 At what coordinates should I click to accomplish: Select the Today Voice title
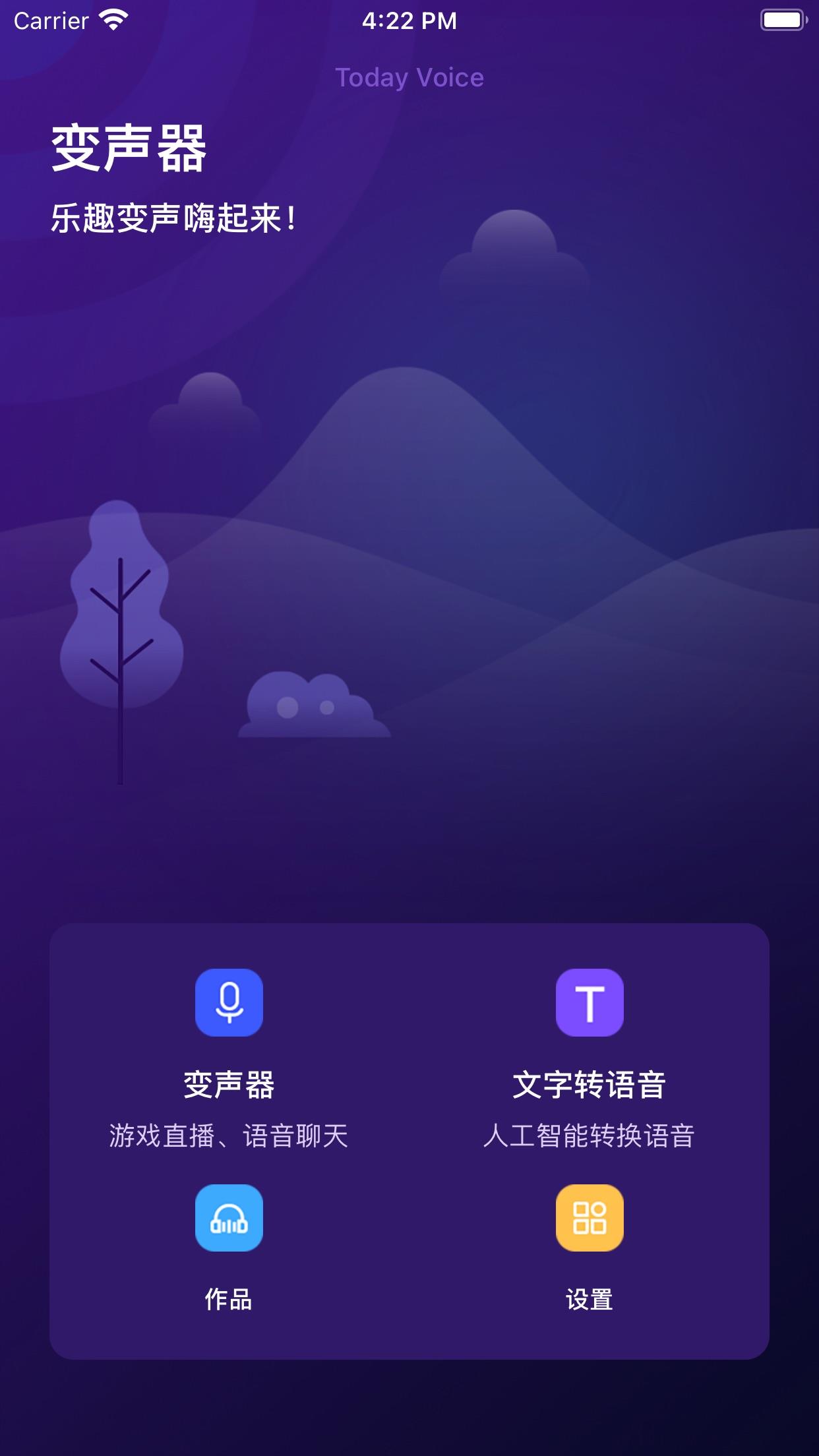pyautogui.click(x=409, y=77)
